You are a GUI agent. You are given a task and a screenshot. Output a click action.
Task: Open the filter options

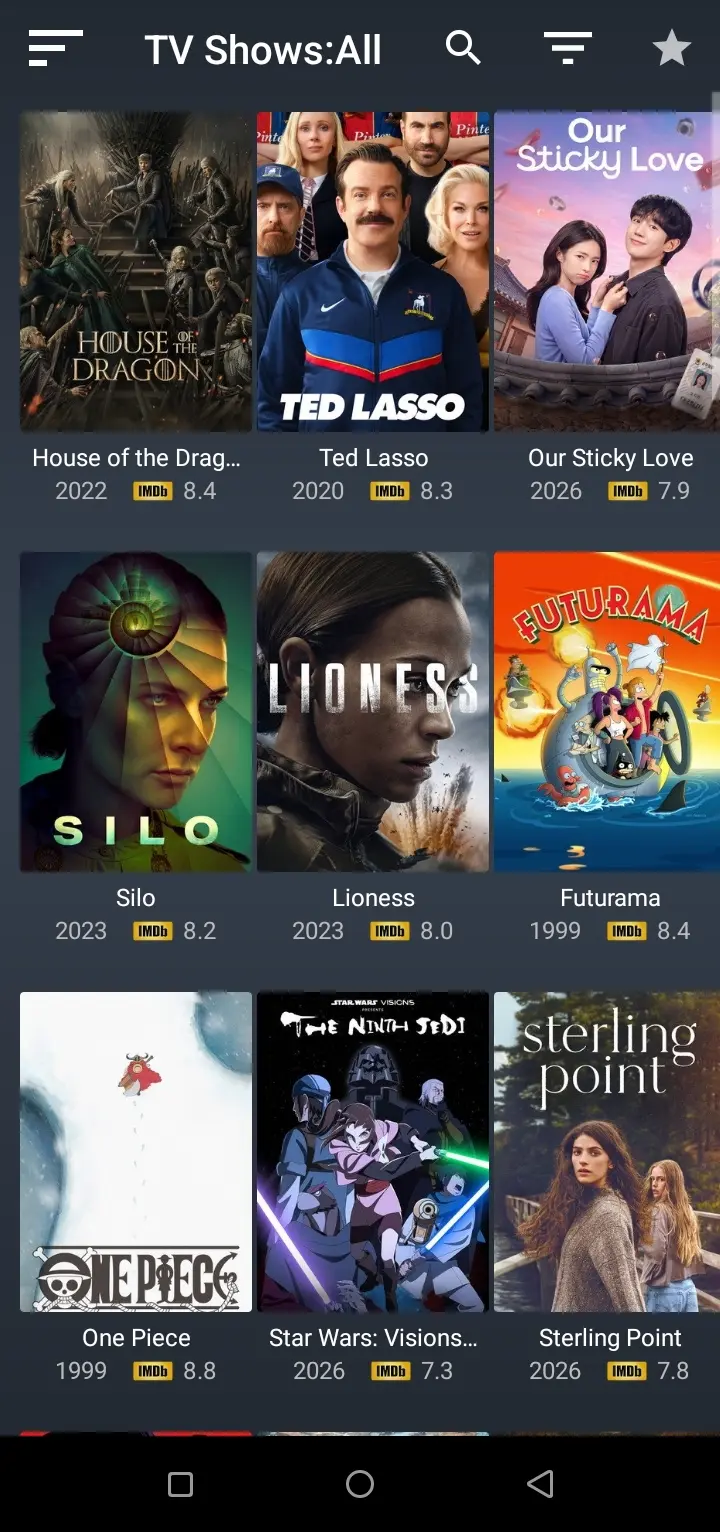(x=568, y=48)
